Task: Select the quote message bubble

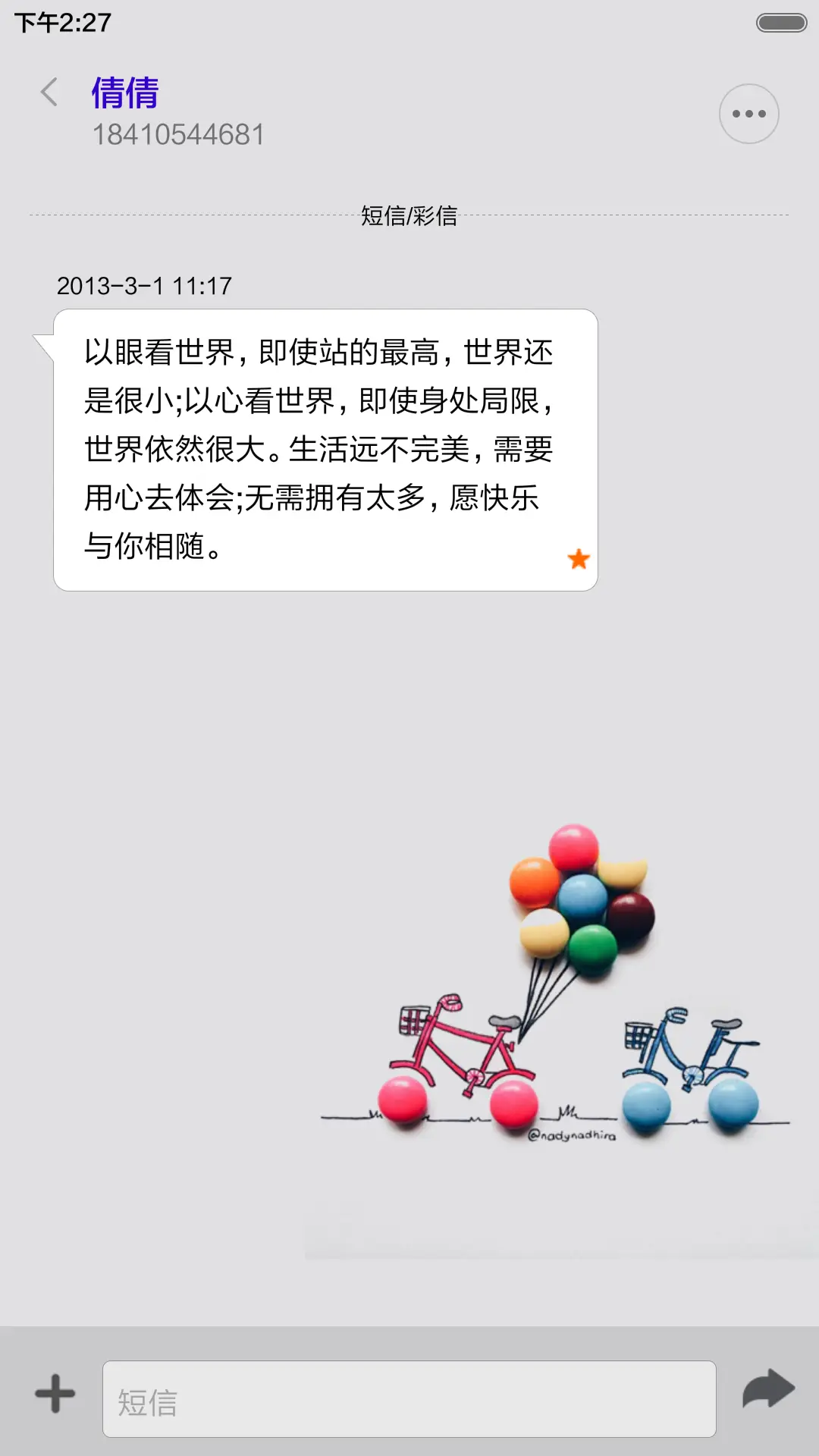Action: [325, 447]
